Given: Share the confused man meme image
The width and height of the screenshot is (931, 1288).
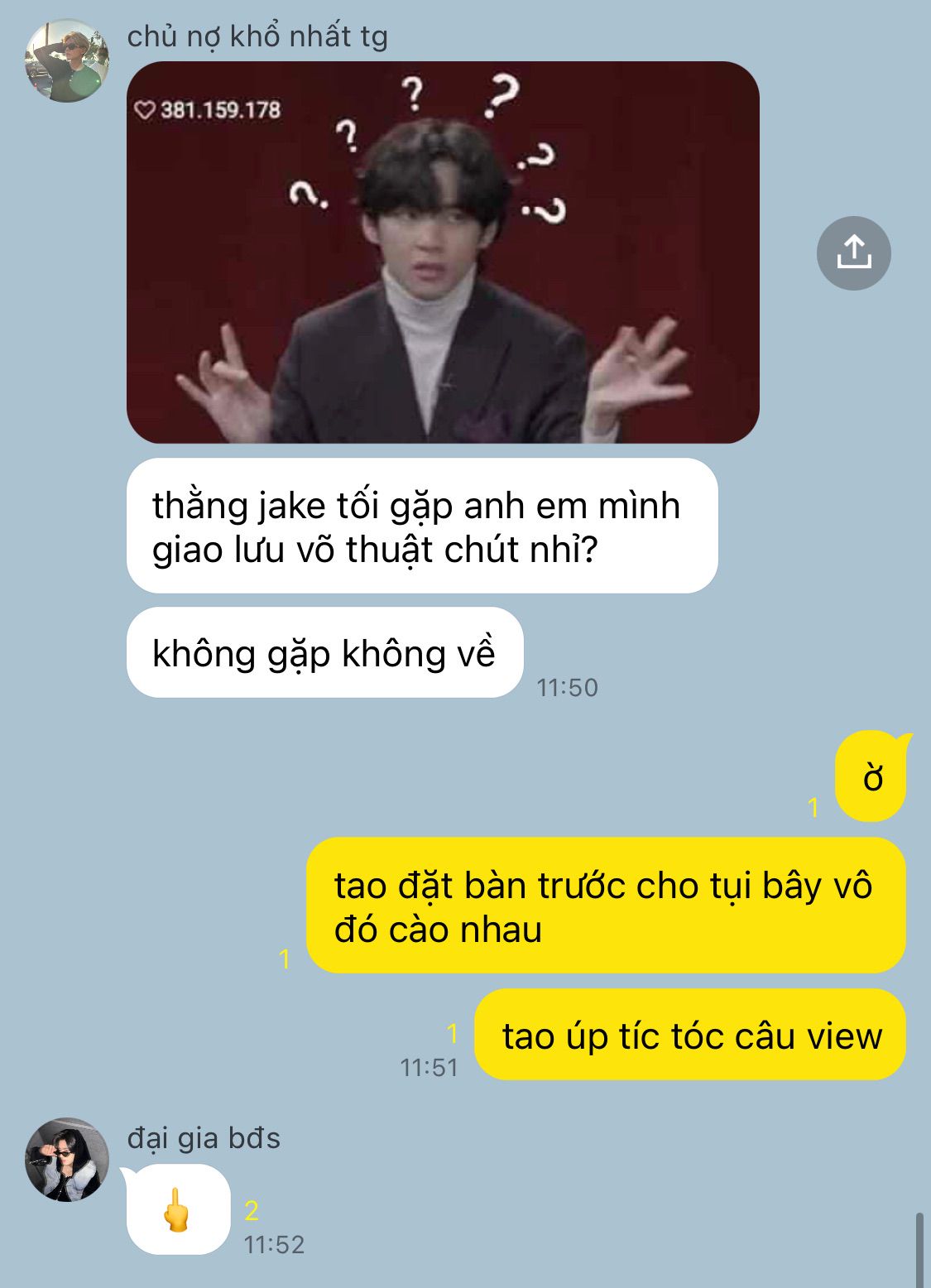Looking at the screenshot, I should 853,252.
